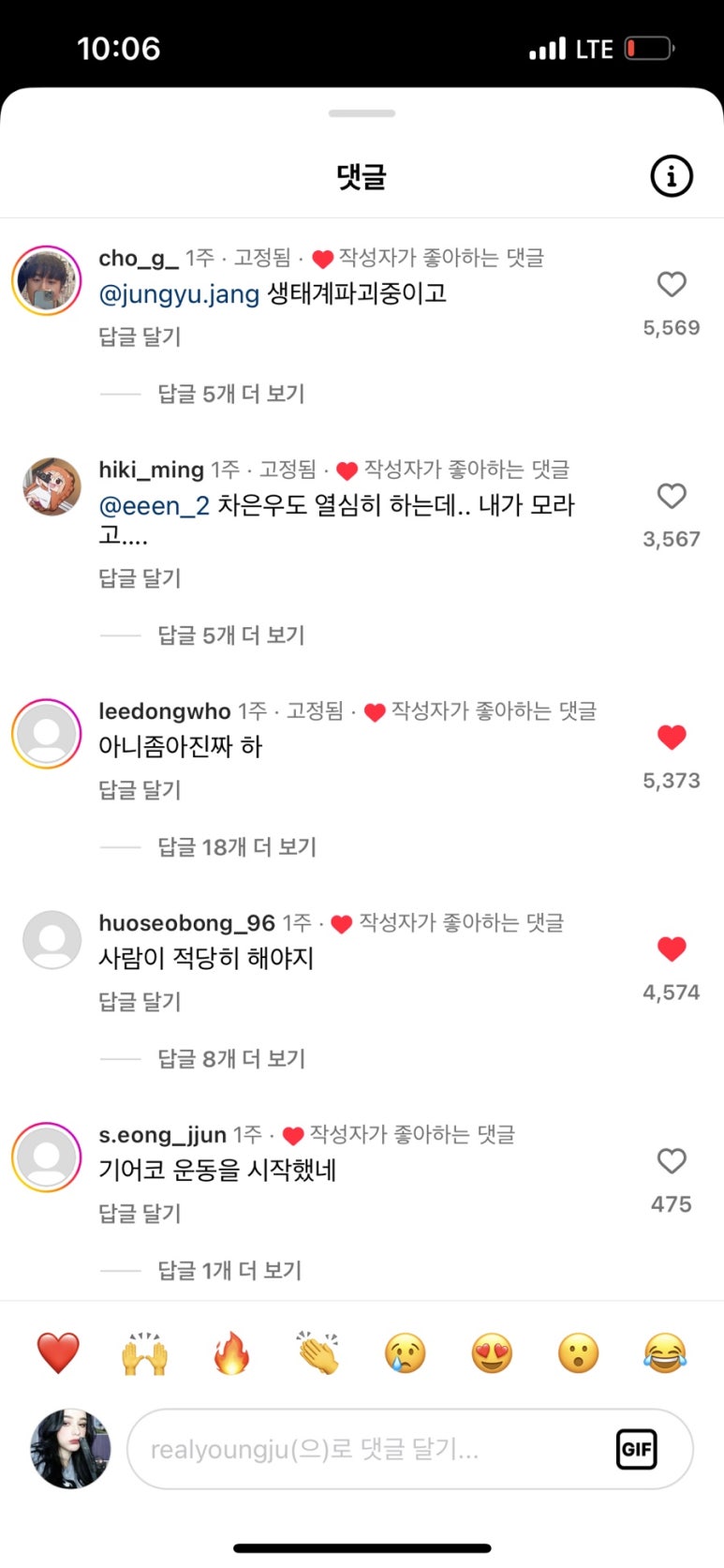Open the info icon beside the 댓글 title
Image resolution: width=724 pixels, height=1568 pixels.
click(671, 176)
